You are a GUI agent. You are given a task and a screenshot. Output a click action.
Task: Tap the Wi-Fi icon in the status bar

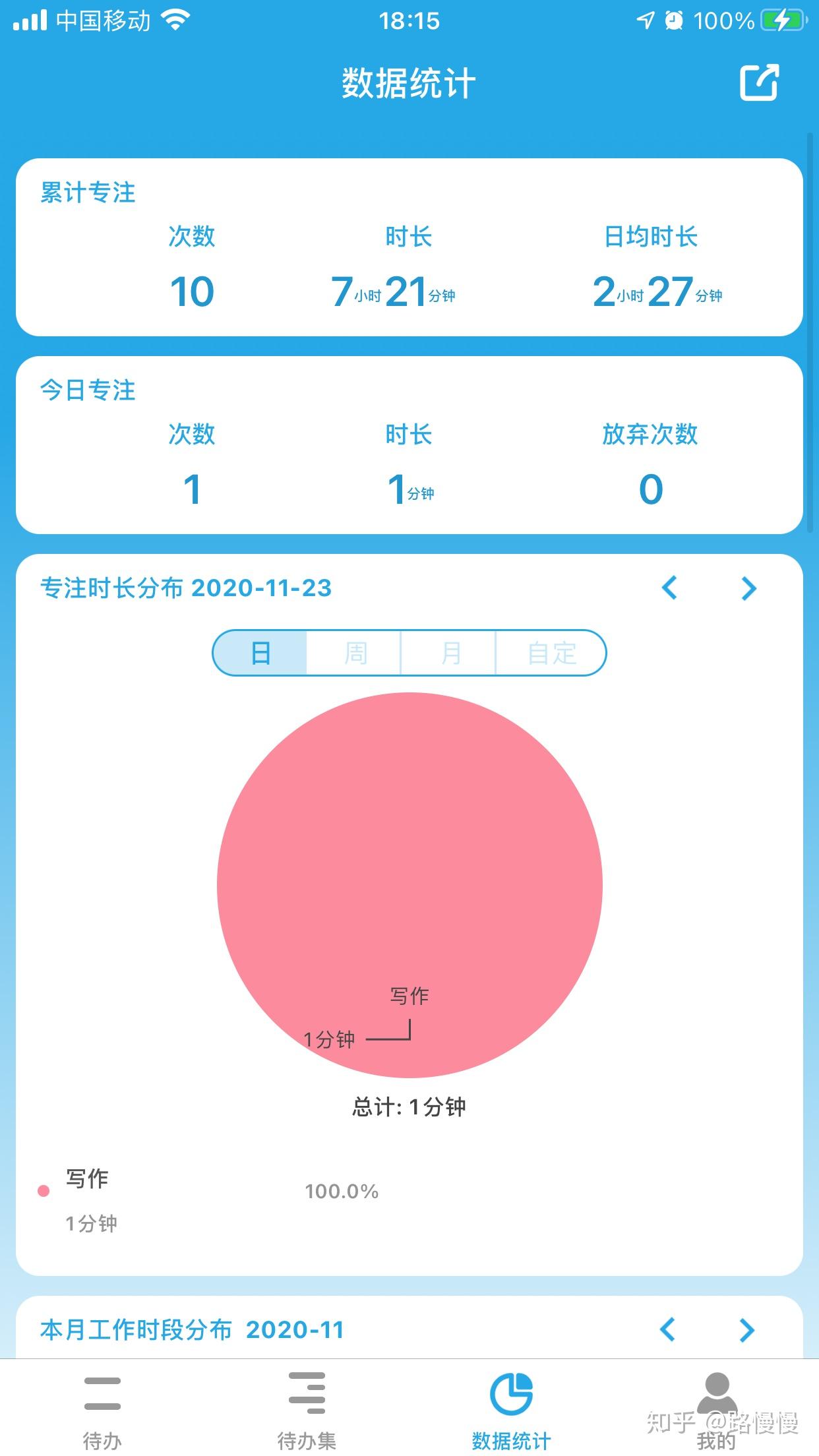pyautogui.click(x=175, y=20)
